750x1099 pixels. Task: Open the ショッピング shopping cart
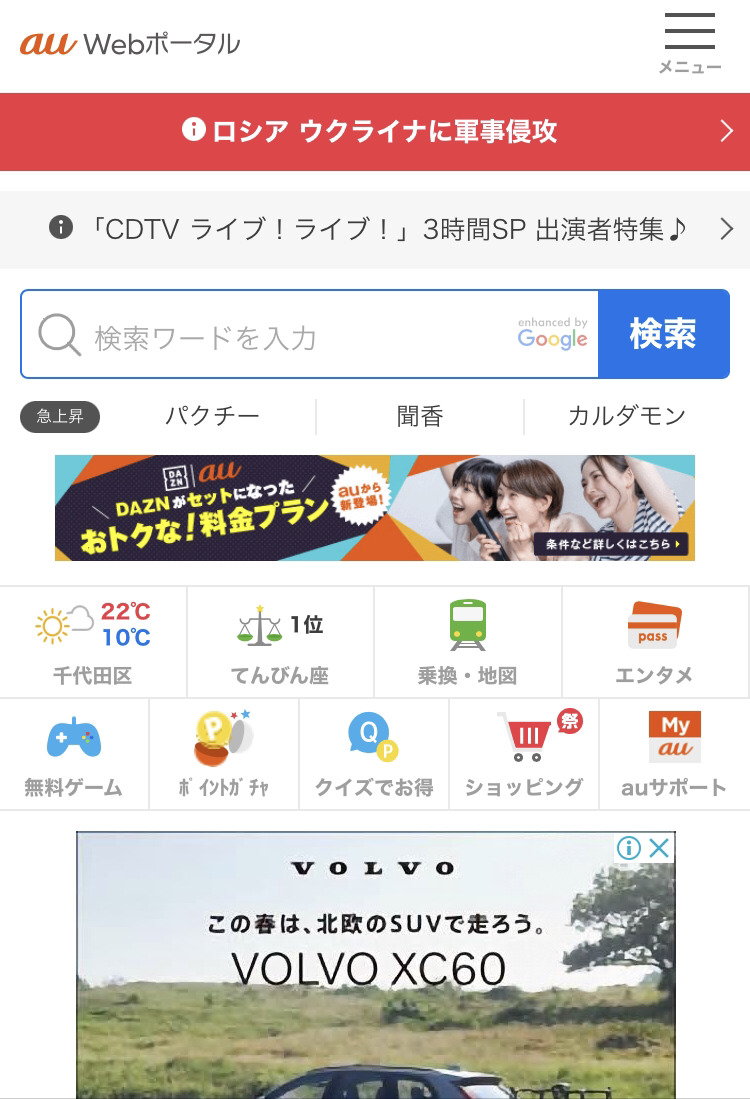click(x=523, y=755)
